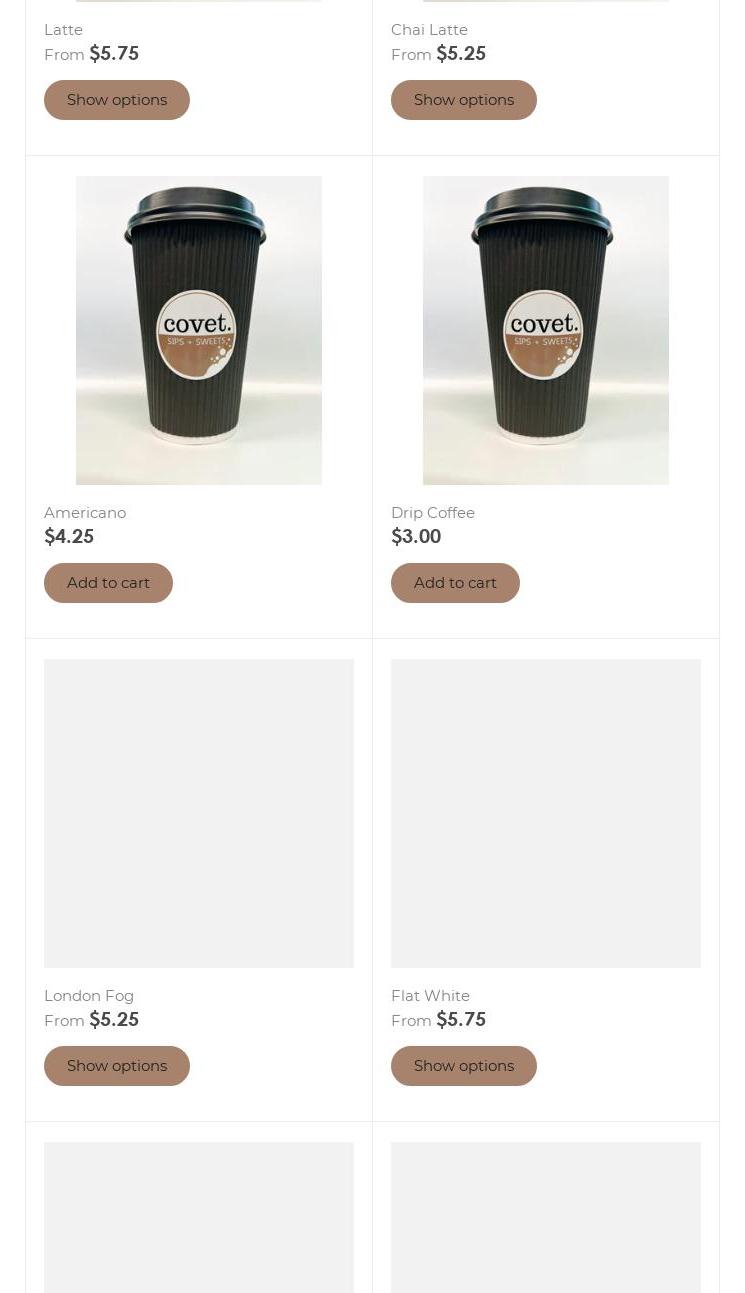Show options for London Fog
The height and width of the screenshot is (1293, 745).
click(x=116, y=1066)
